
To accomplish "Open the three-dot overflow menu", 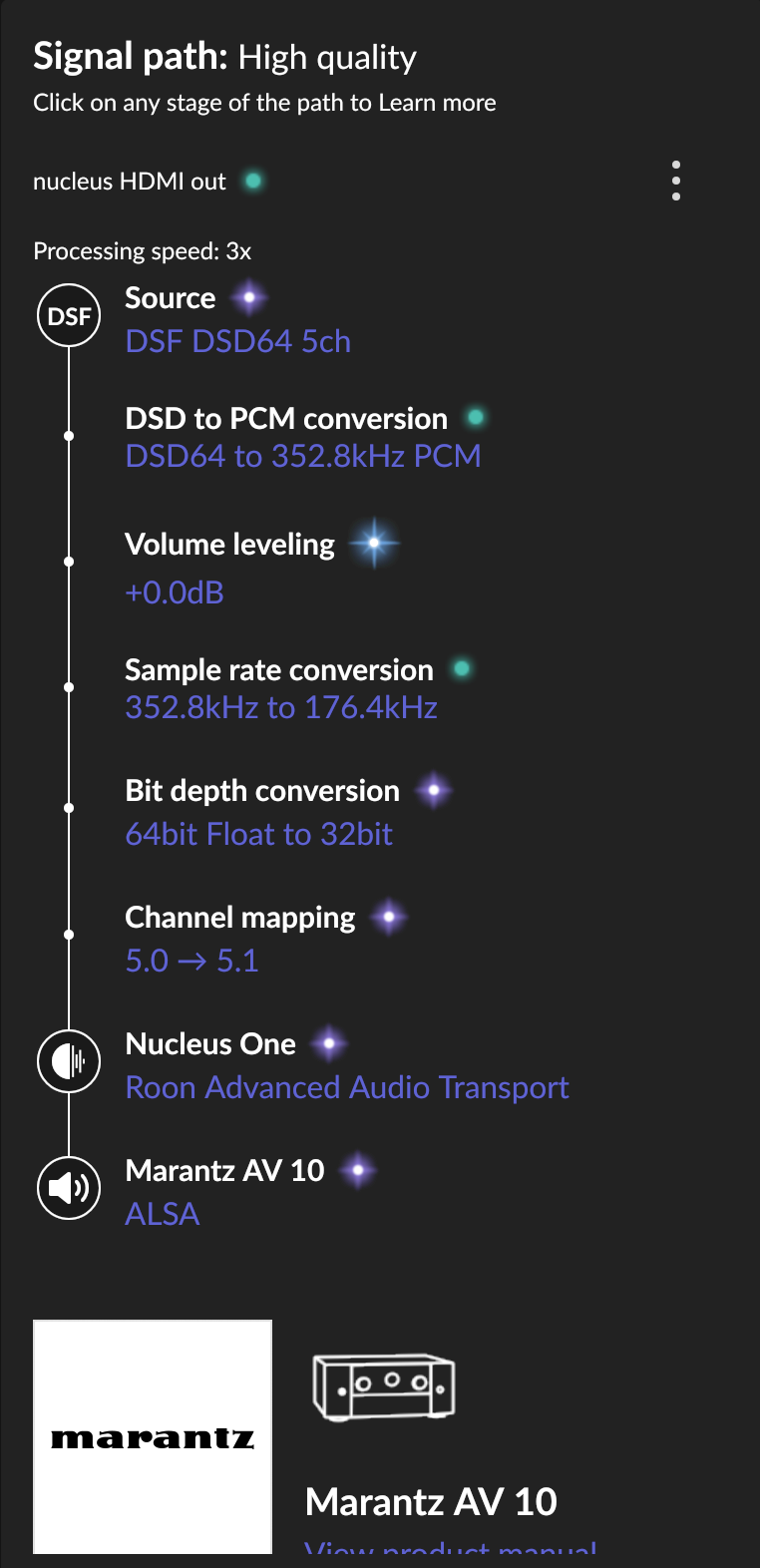I will click(x=676, y=181).
